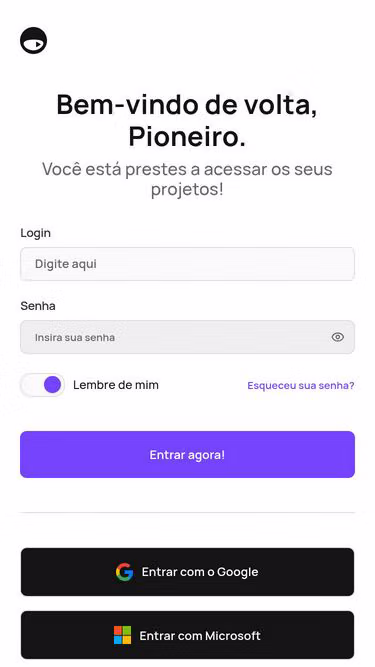The width and height of the screenshot is (375, 667).
Task: Open the Esqueceu sua senha link
Action: pyautogui.click(x=301, y=385)
